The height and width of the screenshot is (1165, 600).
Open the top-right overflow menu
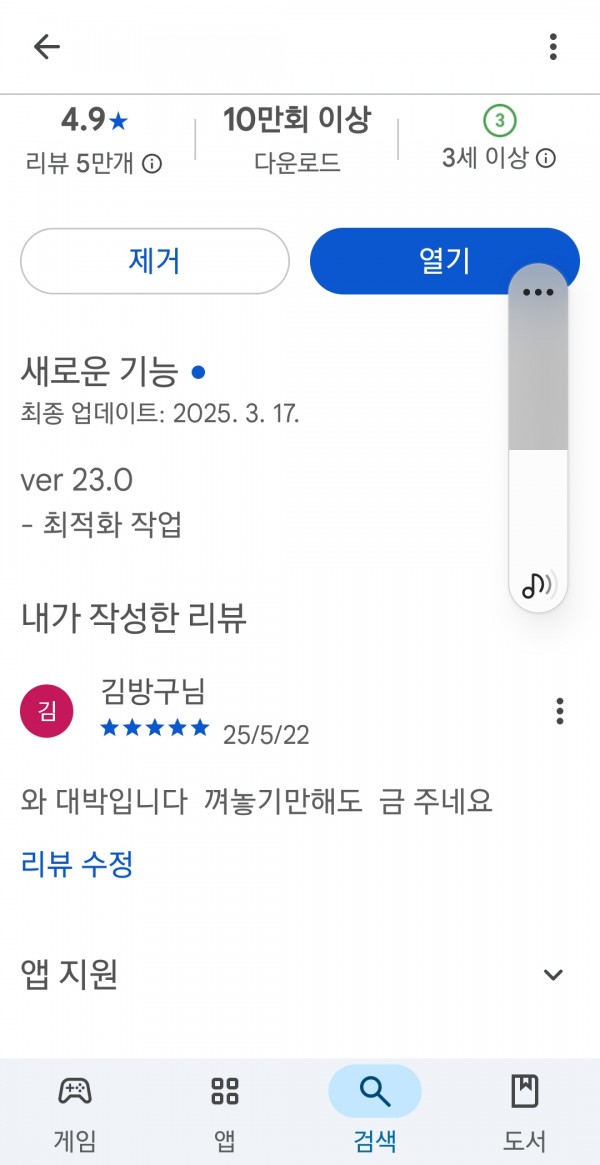[552, 47]
